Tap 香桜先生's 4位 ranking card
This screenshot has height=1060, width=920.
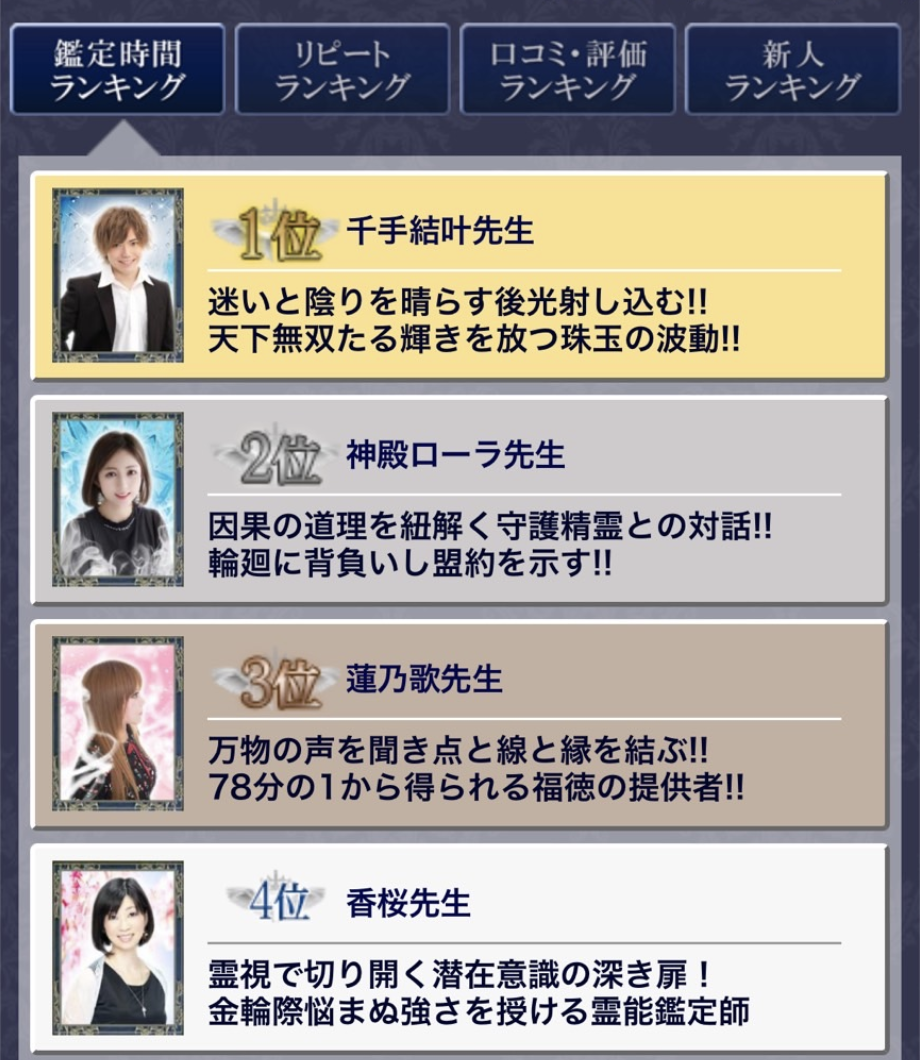pyautogui.click(x=459, y=947)
